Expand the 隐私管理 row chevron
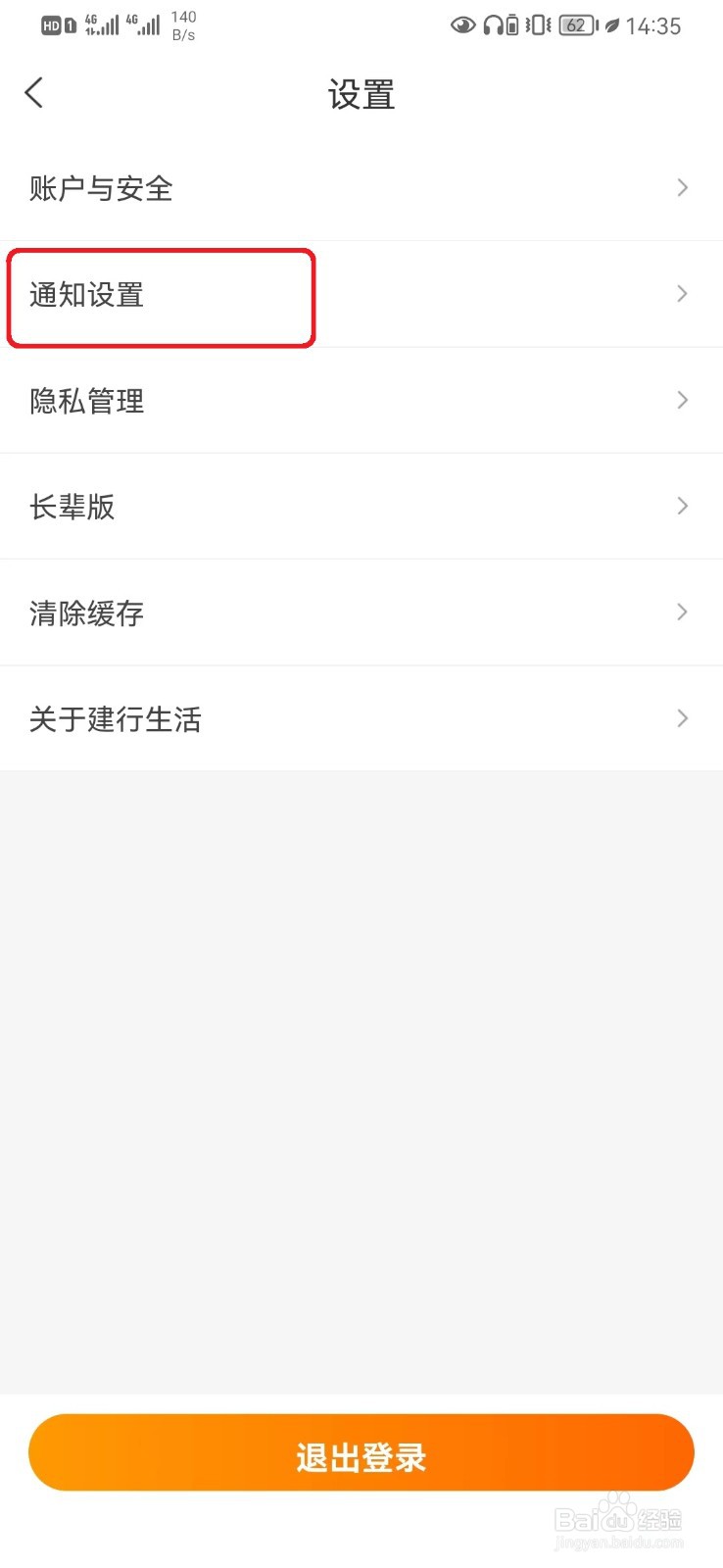 click(x=683, y=400)
